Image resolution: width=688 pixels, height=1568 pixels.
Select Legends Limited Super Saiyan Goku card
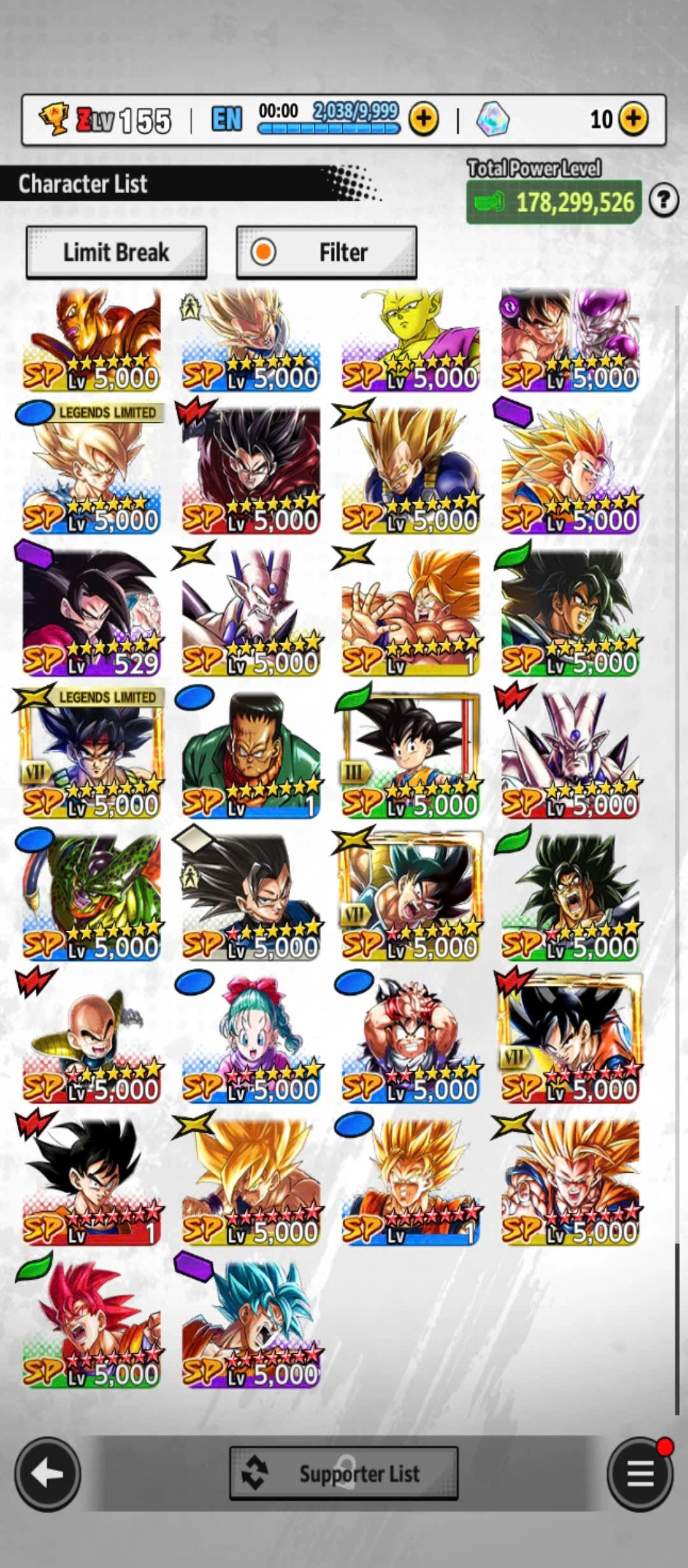[x=90, y=468]
